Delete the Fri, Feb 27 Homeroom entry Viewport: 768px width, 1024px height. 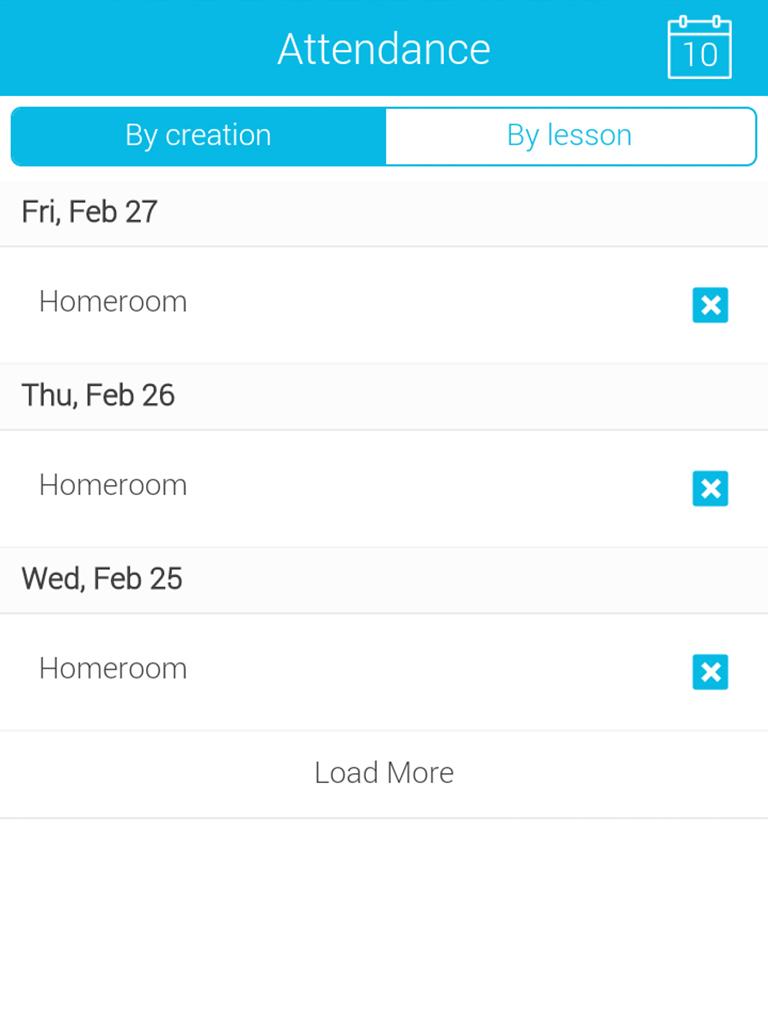pyautogui.click(x=710, y=305)
